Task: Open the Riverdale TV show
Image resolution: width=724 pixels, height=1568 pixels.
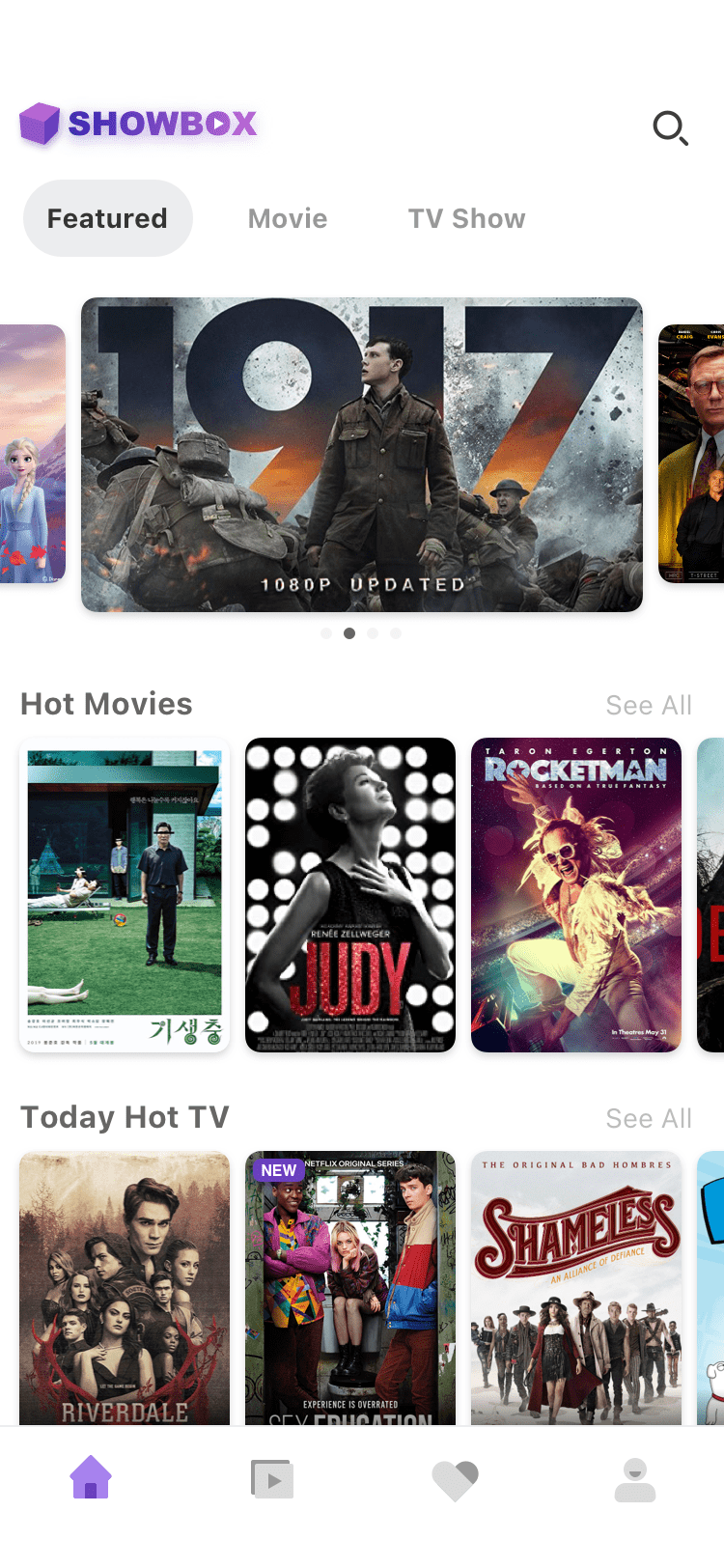Action: (125, 1288)
